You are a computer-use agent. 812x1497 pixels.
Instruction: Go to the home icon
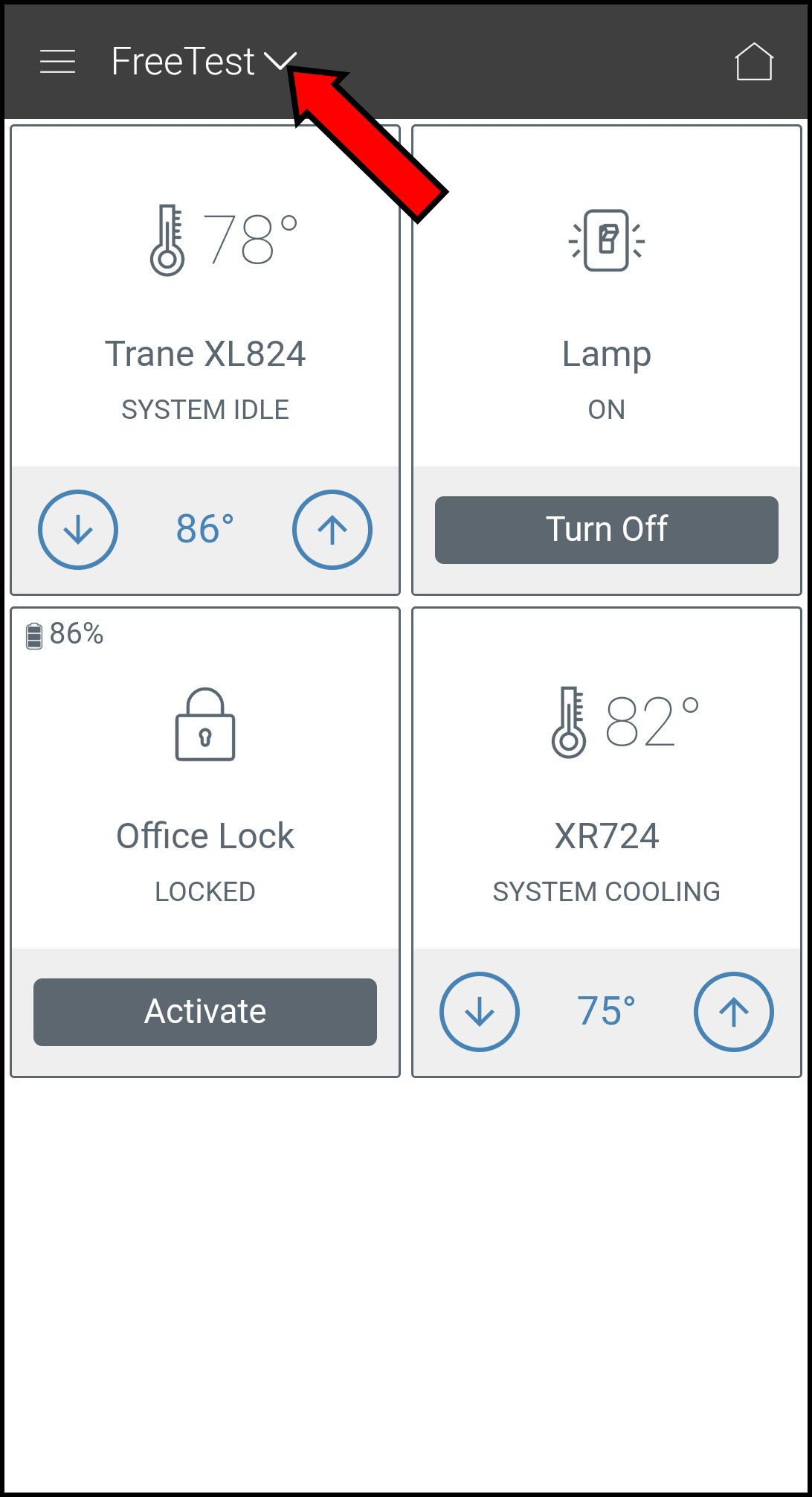(754, 62)
